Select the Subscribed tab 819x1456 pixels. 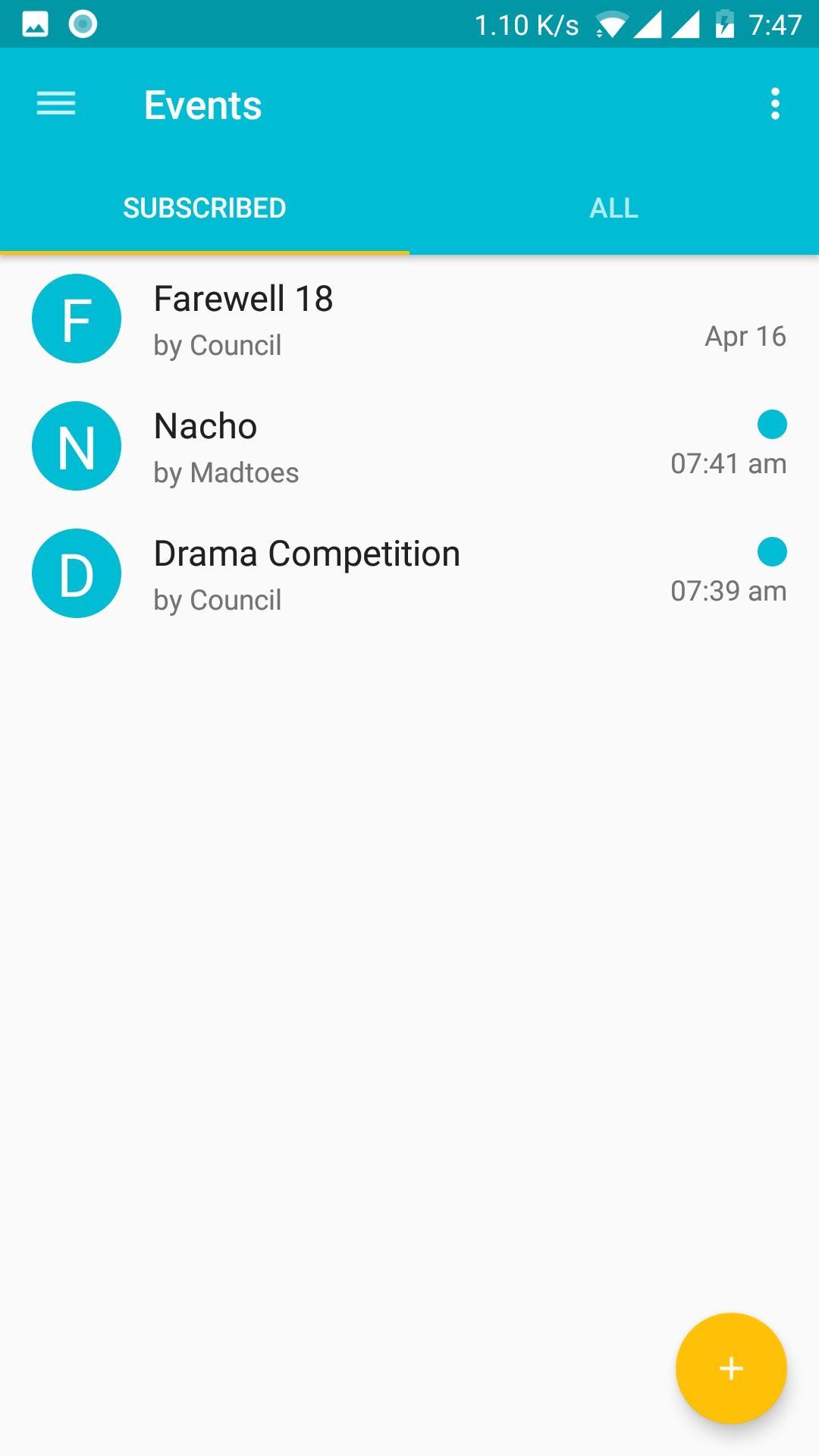pyautogui.click(x=205, y=209)
